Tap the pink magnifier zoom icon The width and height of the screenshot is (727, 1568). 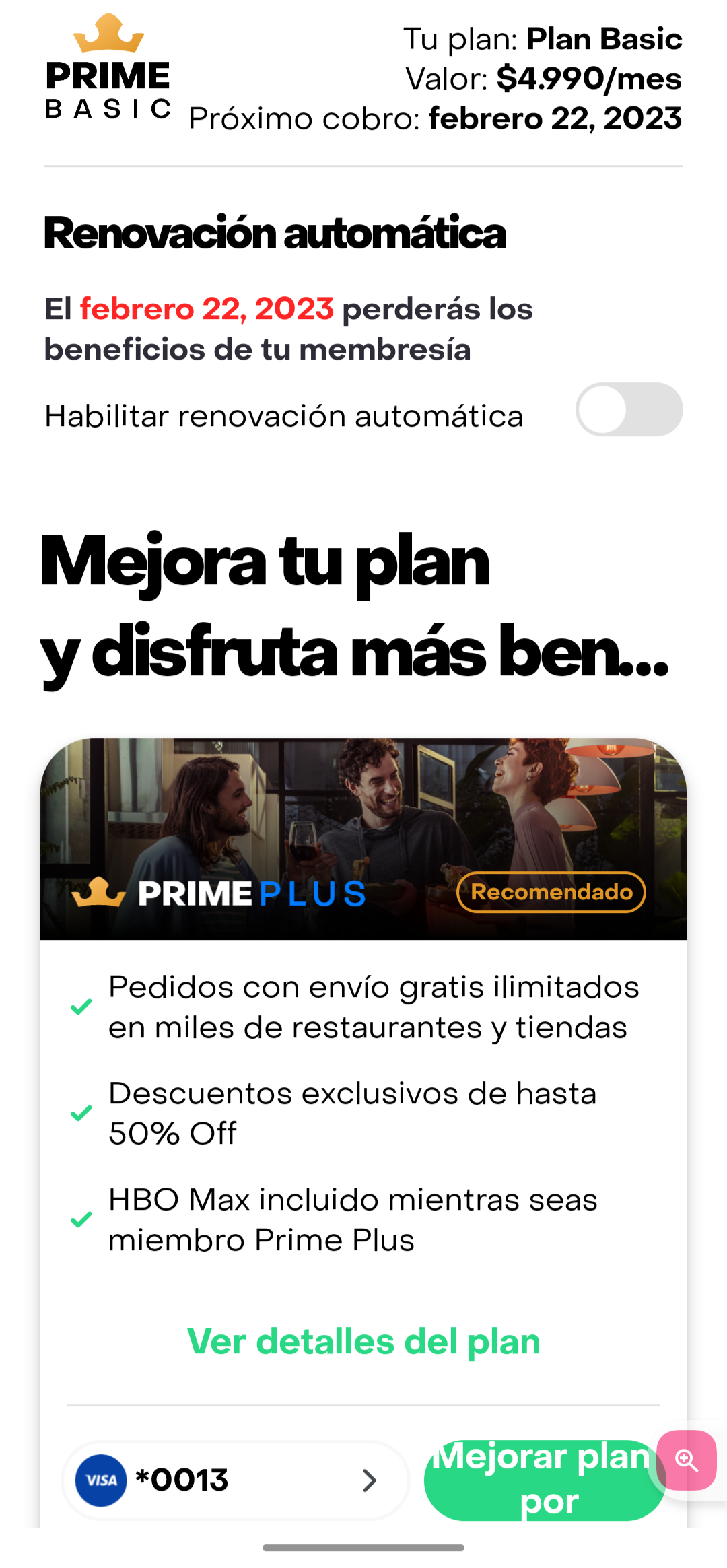[687, 1460]
